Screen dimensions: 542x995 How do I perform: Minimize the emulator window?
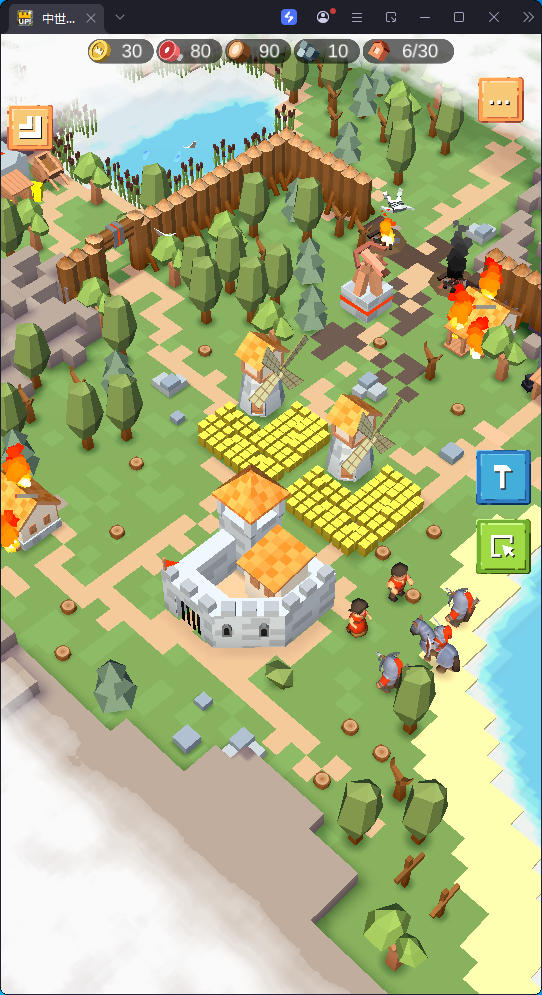click(425, 18)
